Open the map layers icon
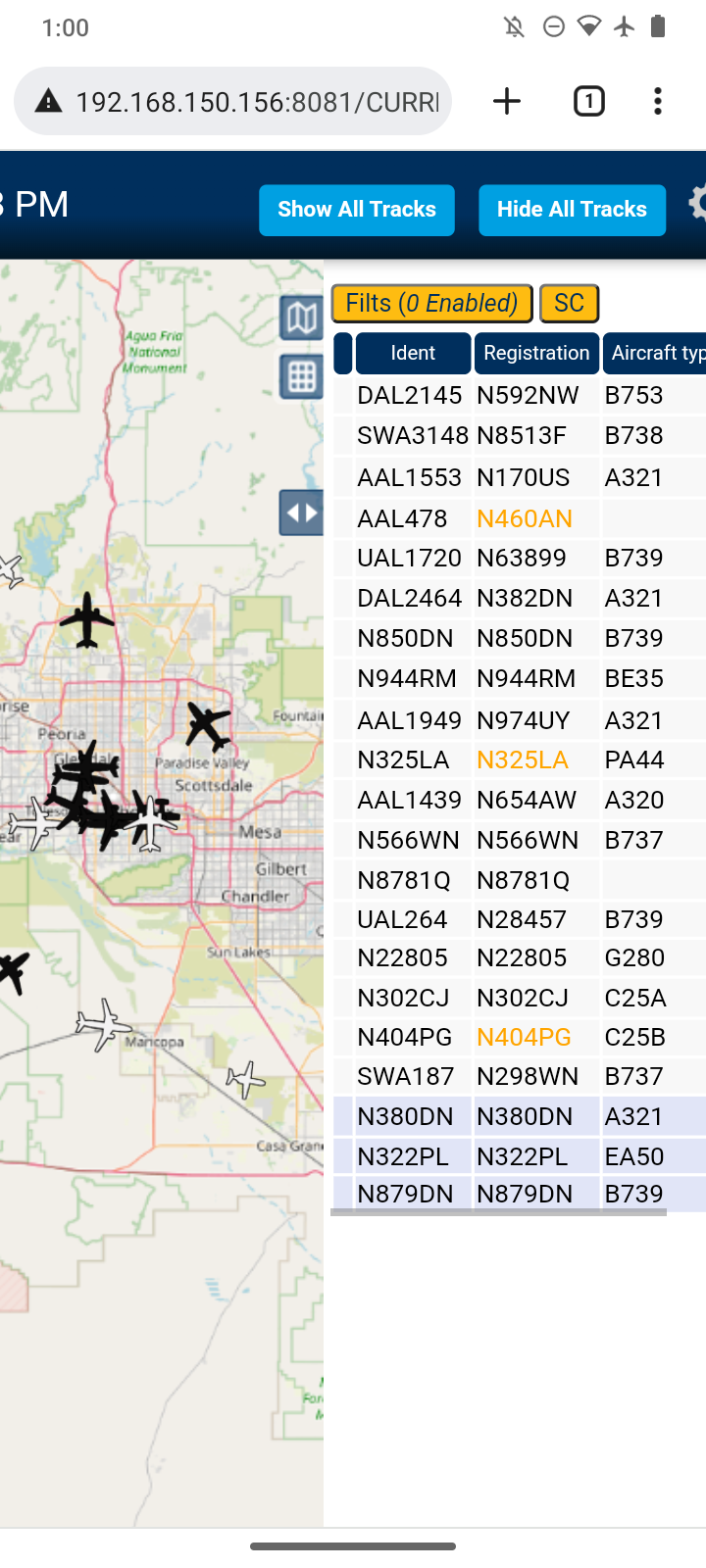Viewport: 706px width, 1568px height. [x=301, y=318]
